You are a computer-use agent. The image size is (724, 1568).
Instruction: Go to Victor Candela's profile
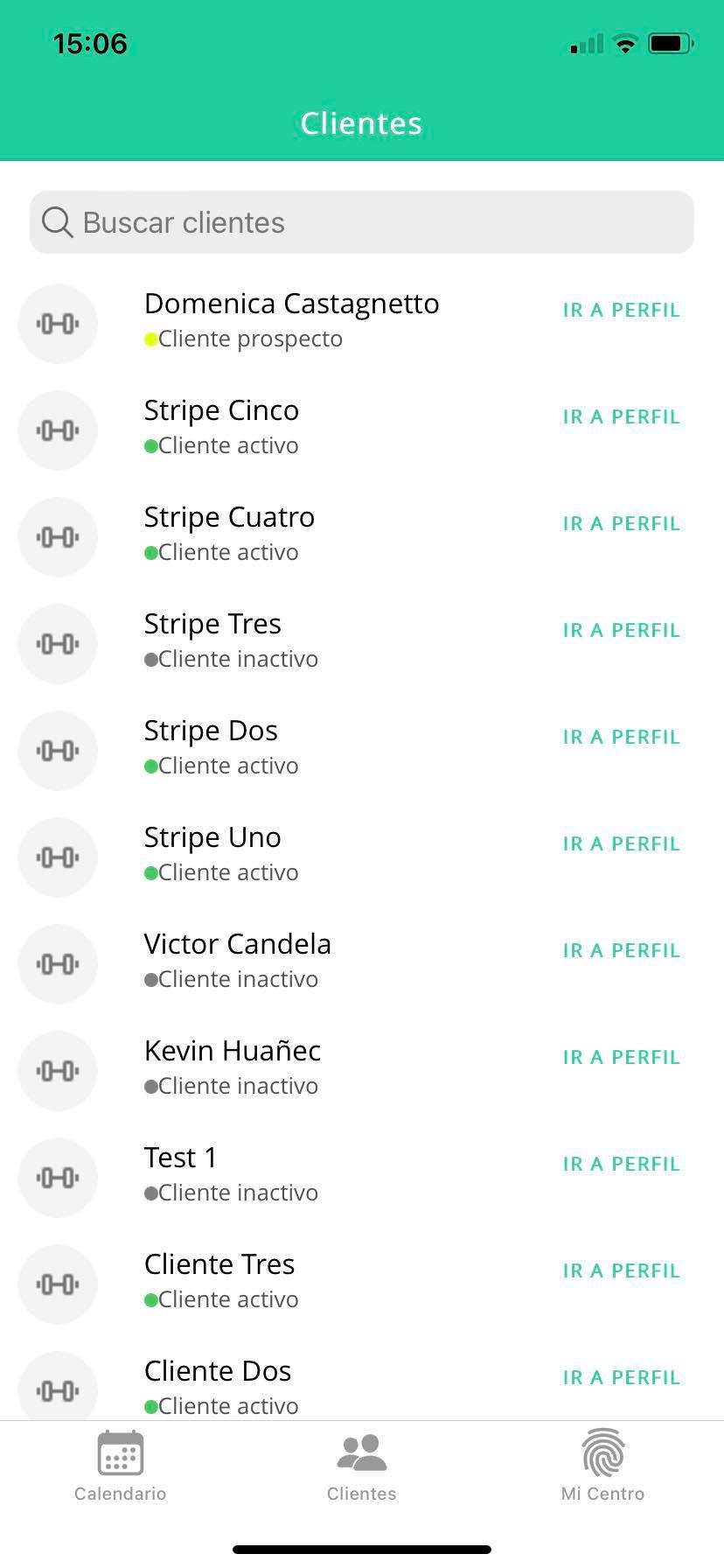(622, 950)
